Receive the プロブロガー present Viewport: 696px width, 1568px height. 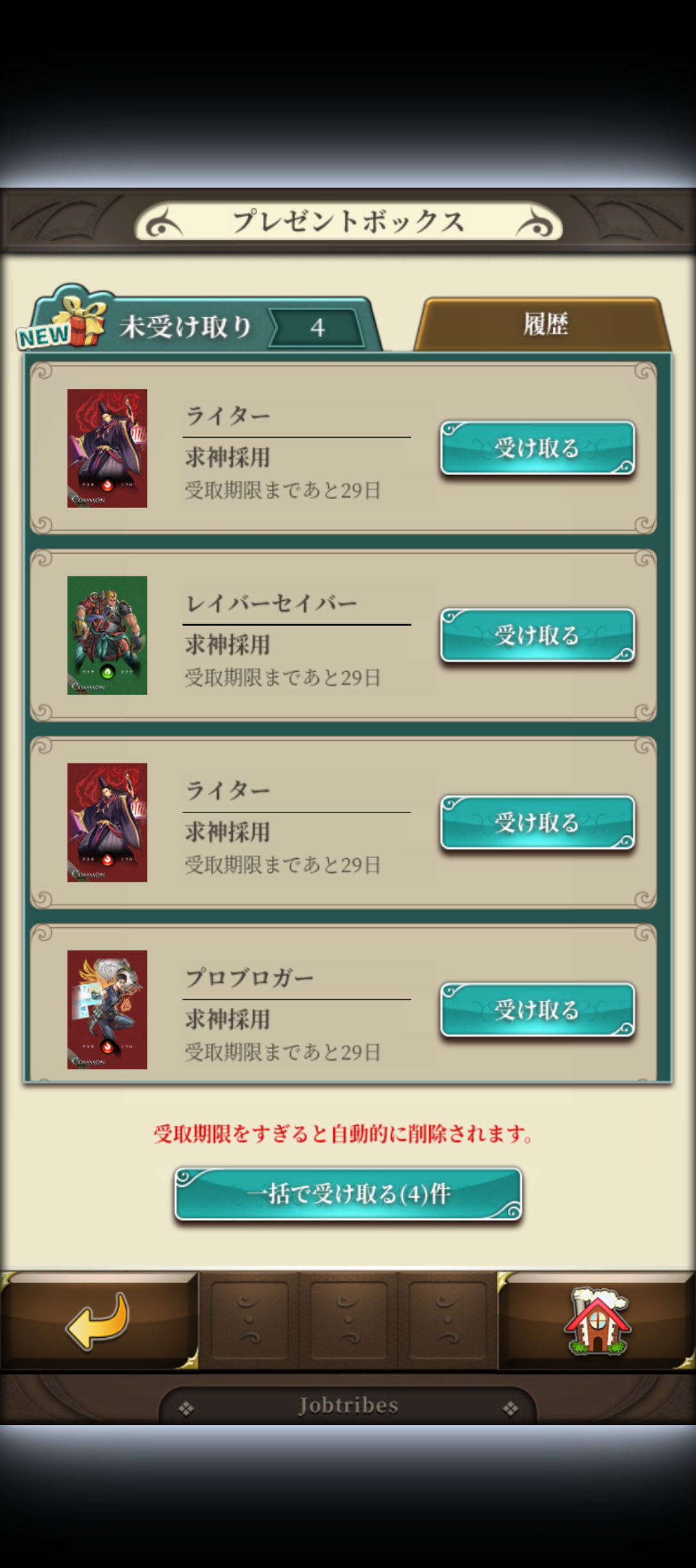pyautogui.click(x=537, y=1010)
